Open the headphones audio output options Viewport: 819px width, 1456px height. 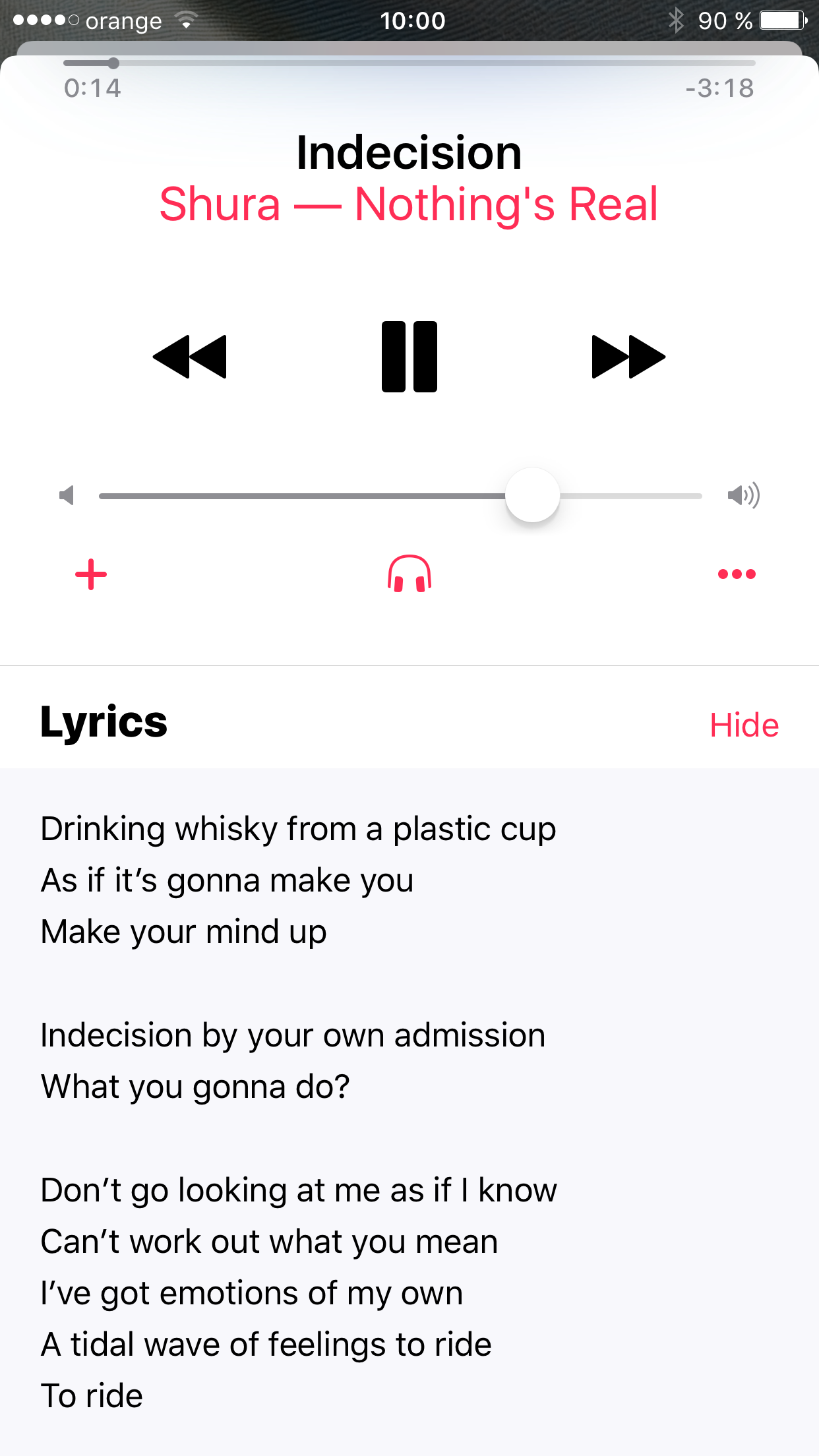[x=409, y=574]
